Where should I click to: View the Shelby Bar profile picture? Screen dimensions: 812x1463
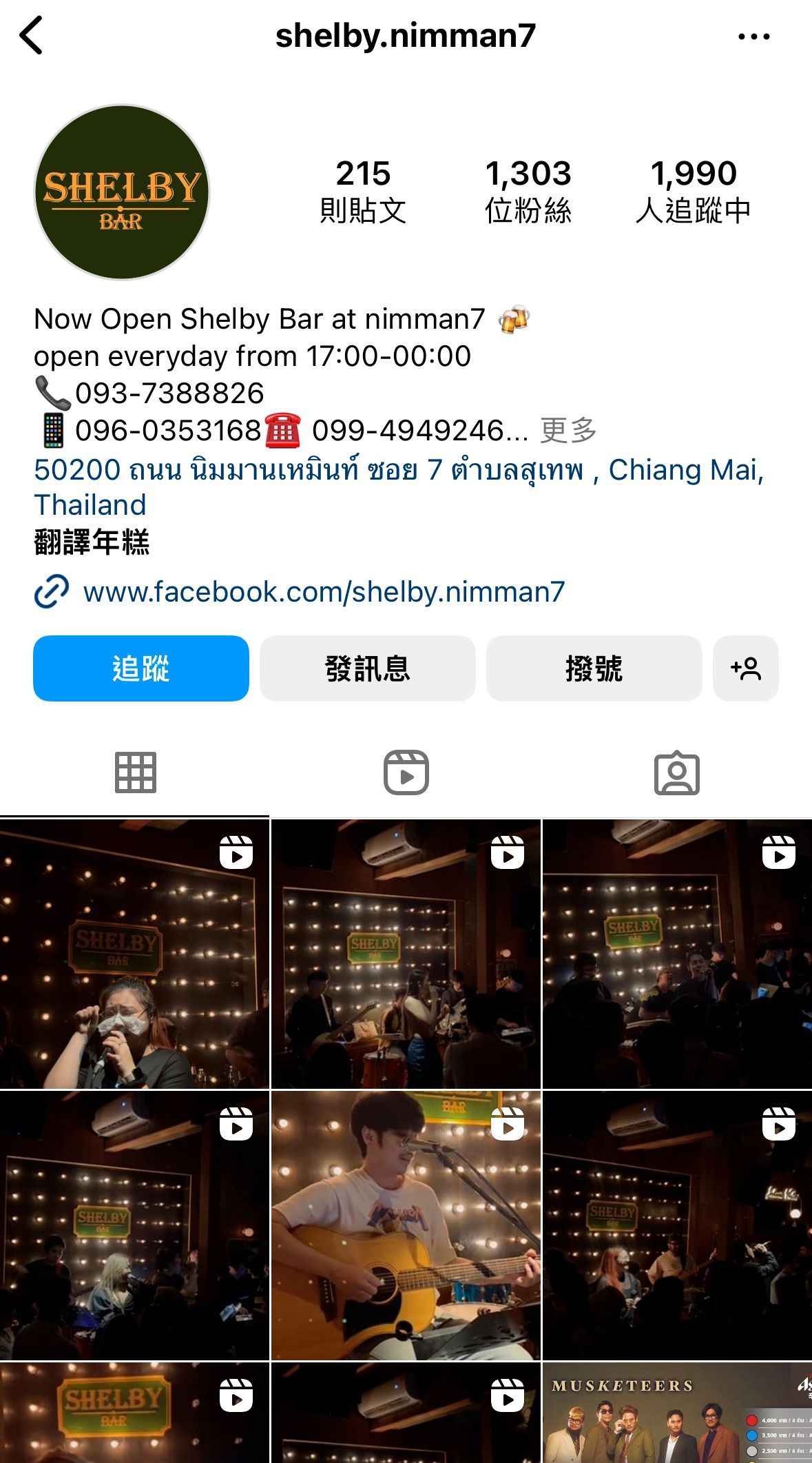coord(122,192)
